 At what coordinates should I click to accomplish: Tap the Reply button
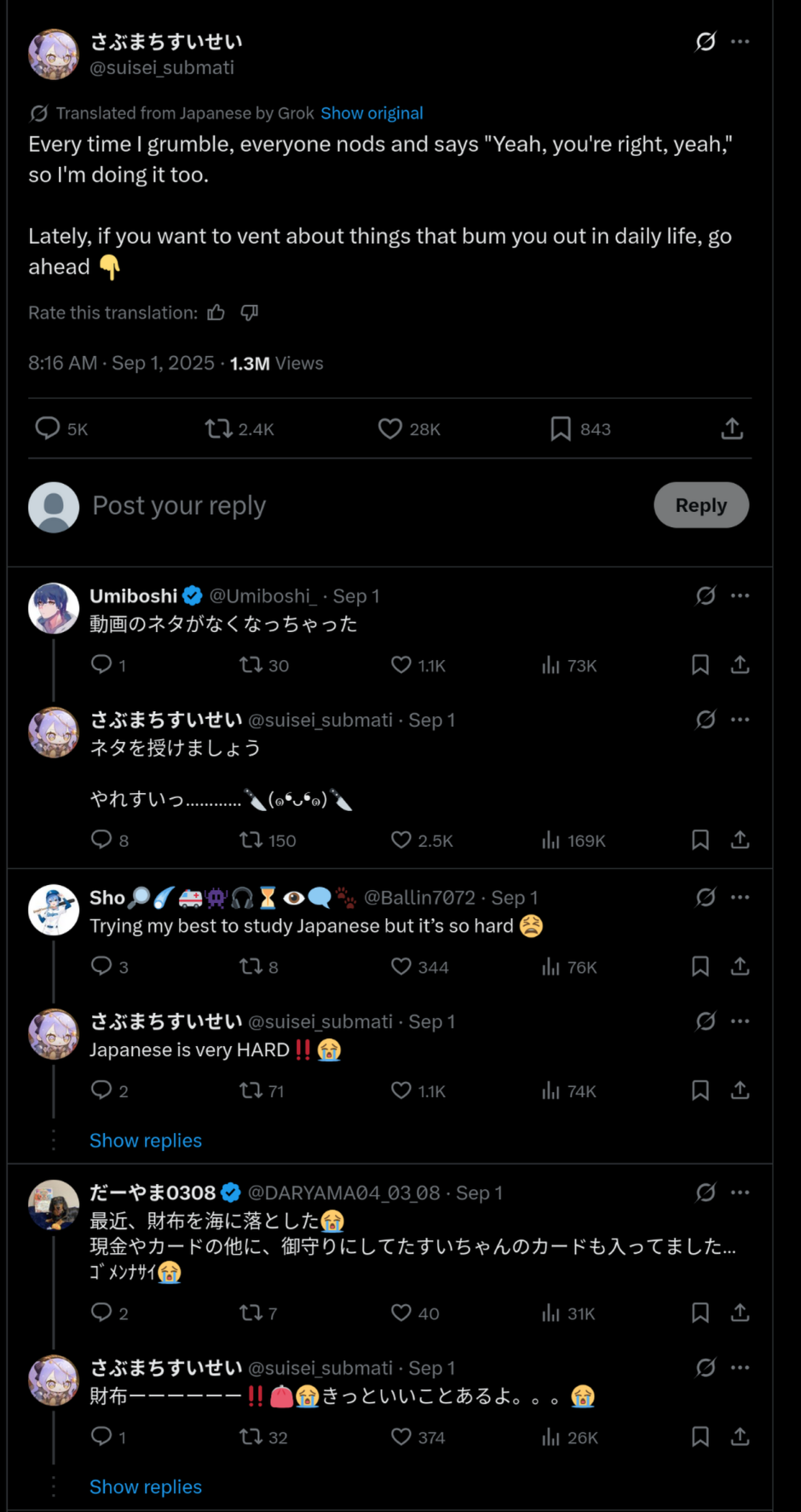(700, 506)
